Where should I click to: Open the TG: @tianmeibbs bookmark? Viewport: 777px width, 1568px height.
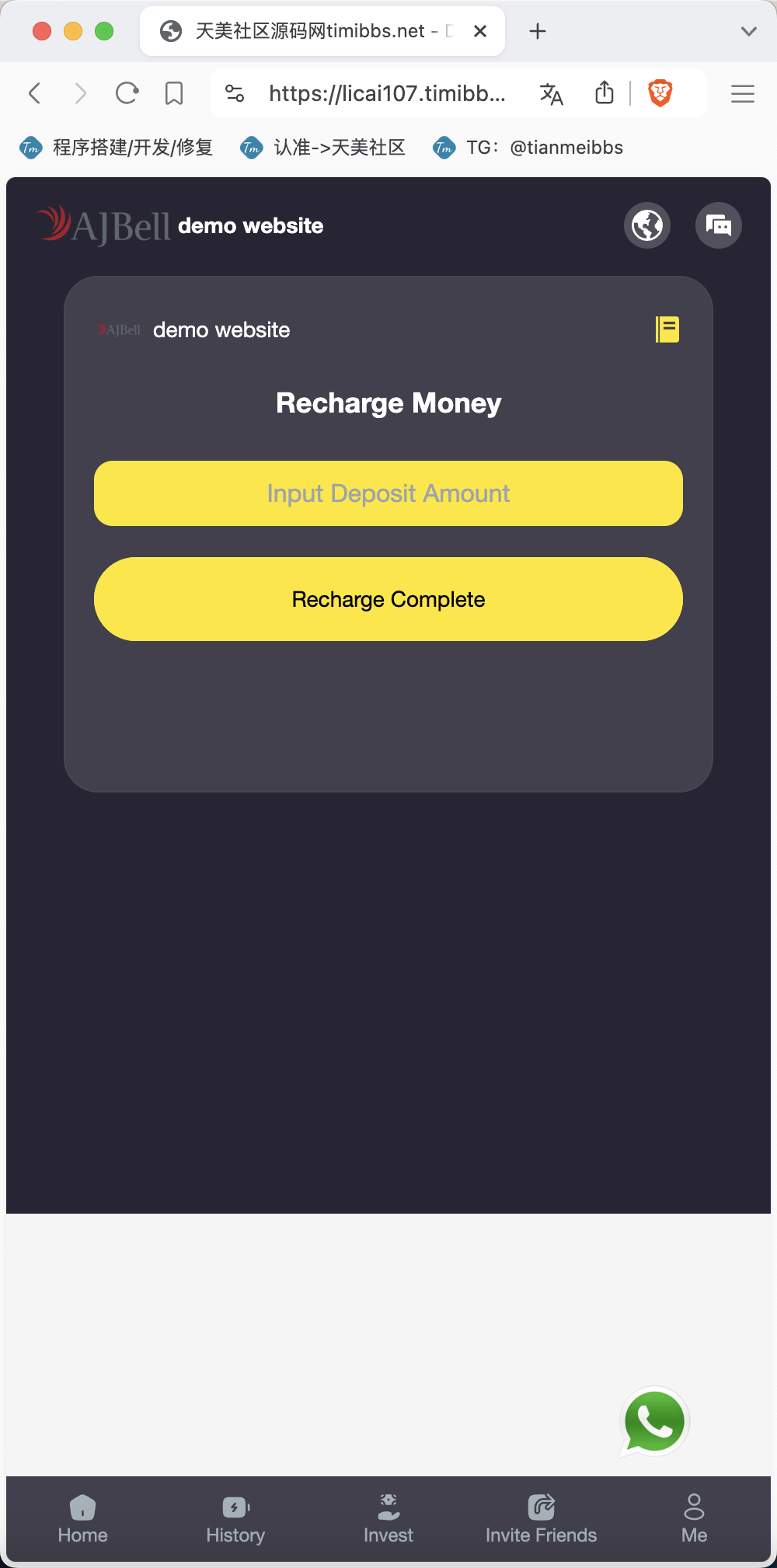[528, 148]
